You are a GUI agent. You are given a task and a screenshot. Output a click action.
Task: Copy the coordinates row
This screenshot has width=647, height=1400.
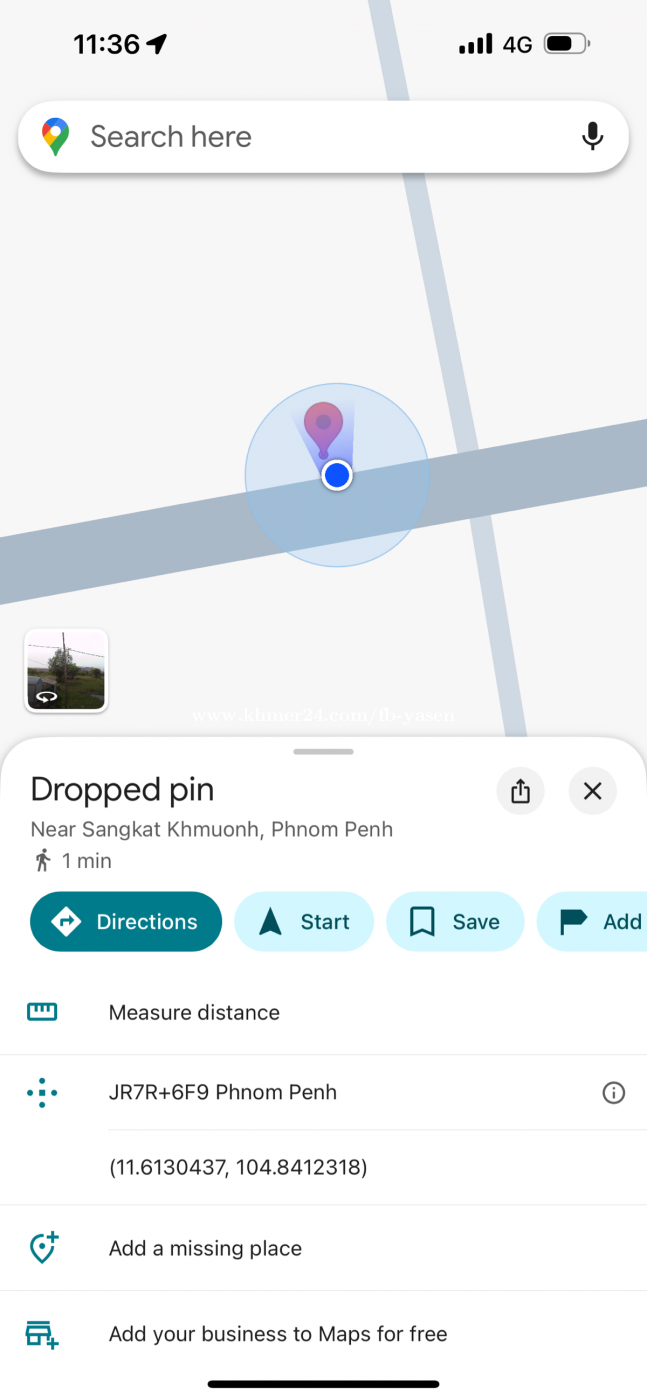point(238,1167)
